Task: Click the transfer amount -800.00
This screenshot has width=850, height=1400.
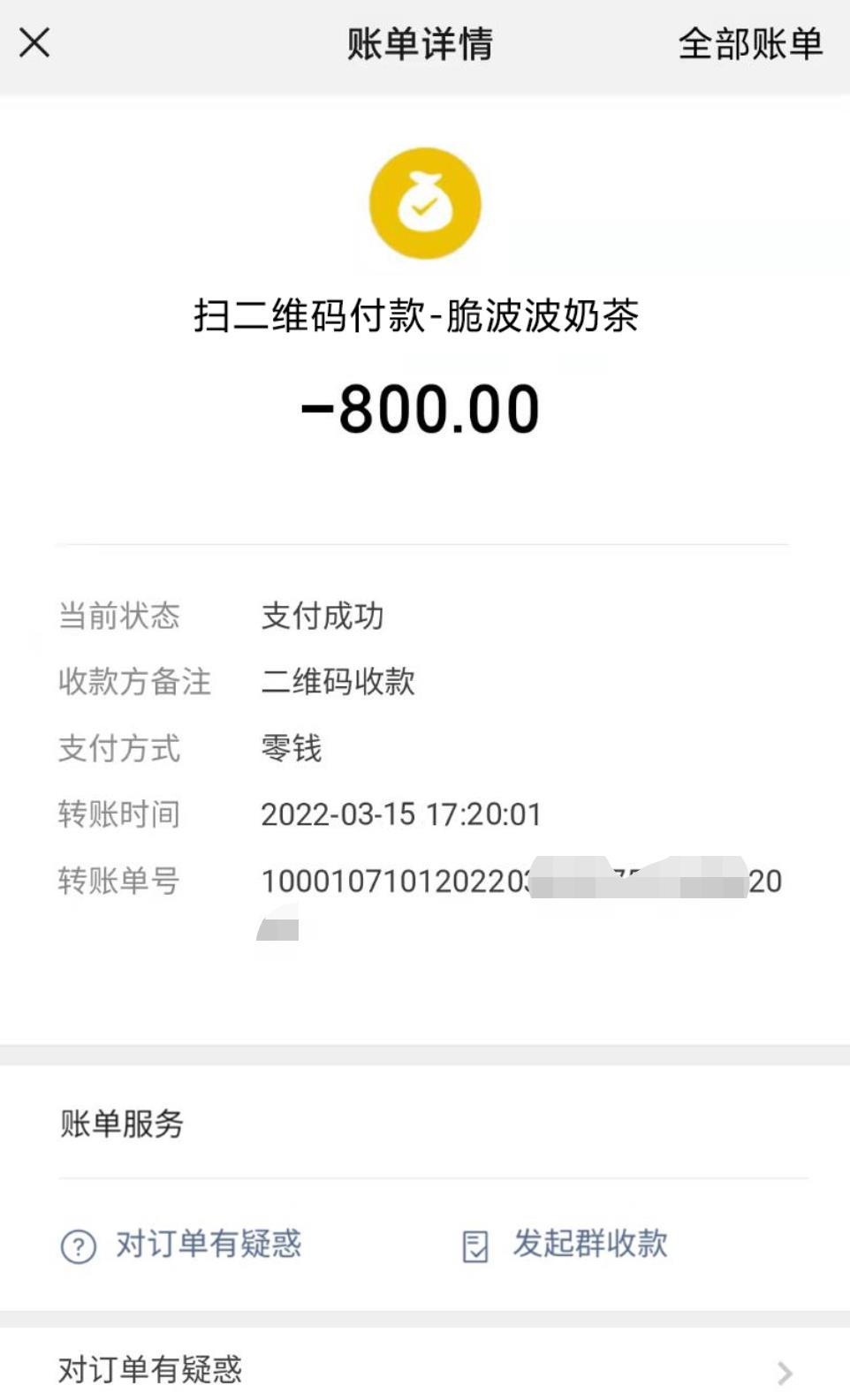Action: tap(424, 407)
